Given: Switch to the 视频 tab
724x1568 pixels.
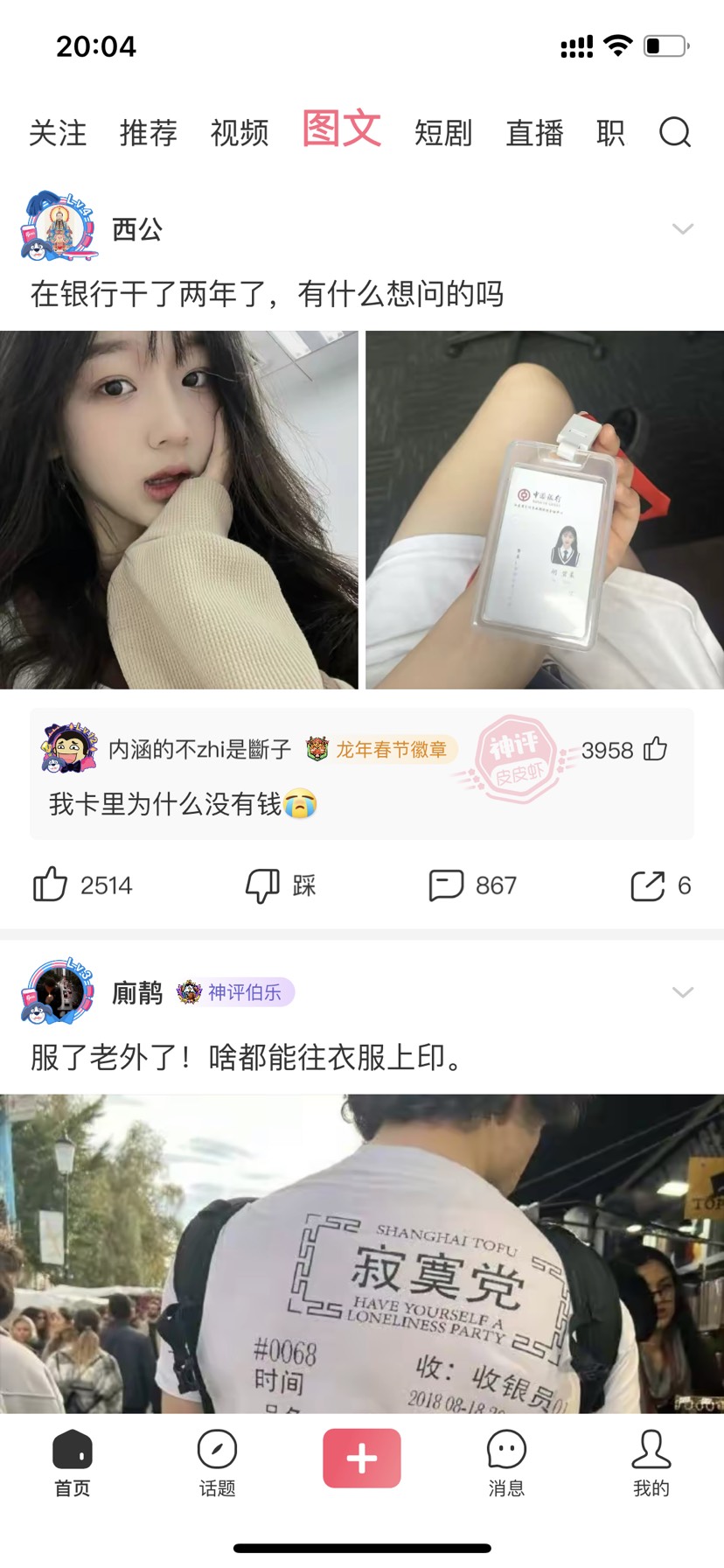Looking at the screenshot, I should pyautogui.click(x=240, y=133).
